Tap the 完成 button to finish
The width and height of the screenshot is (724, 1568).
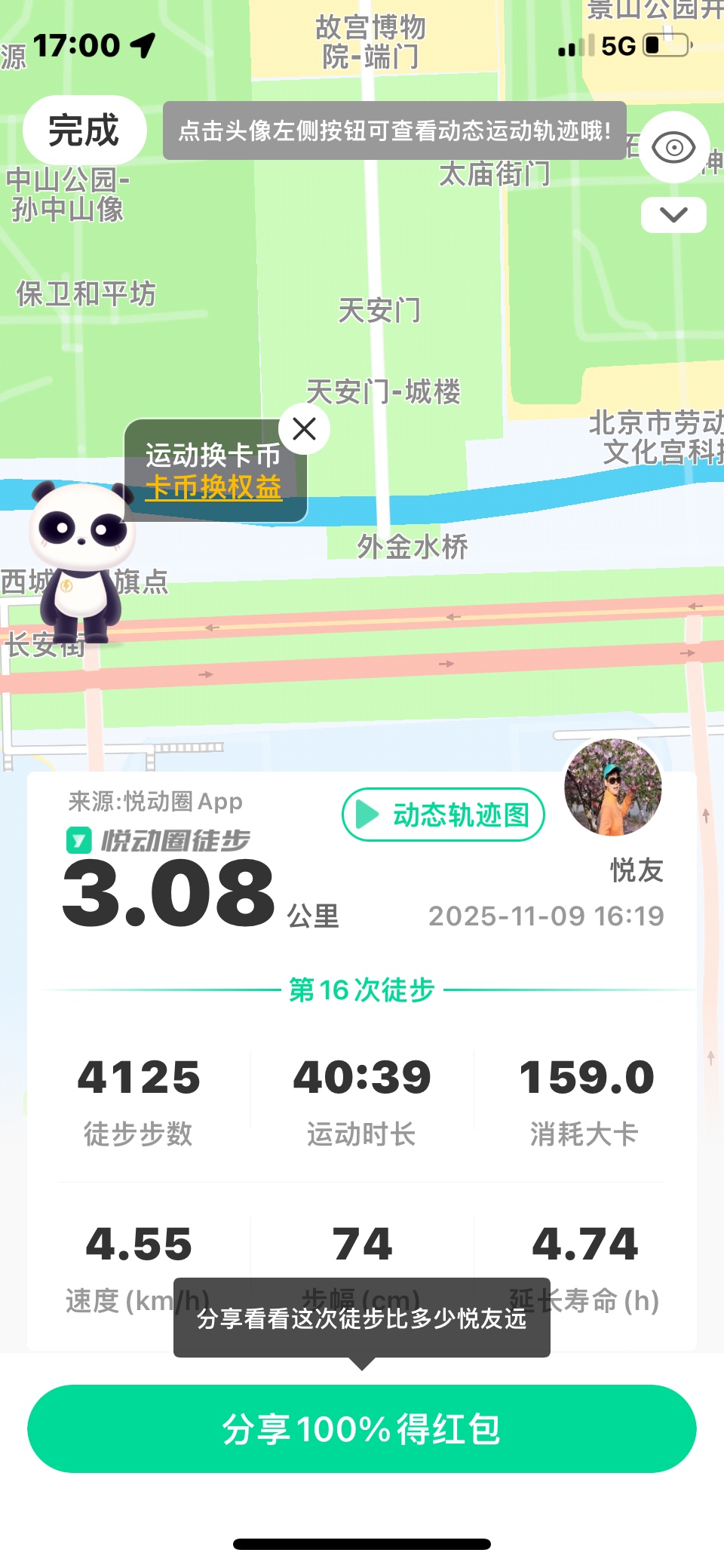(84, 130)
